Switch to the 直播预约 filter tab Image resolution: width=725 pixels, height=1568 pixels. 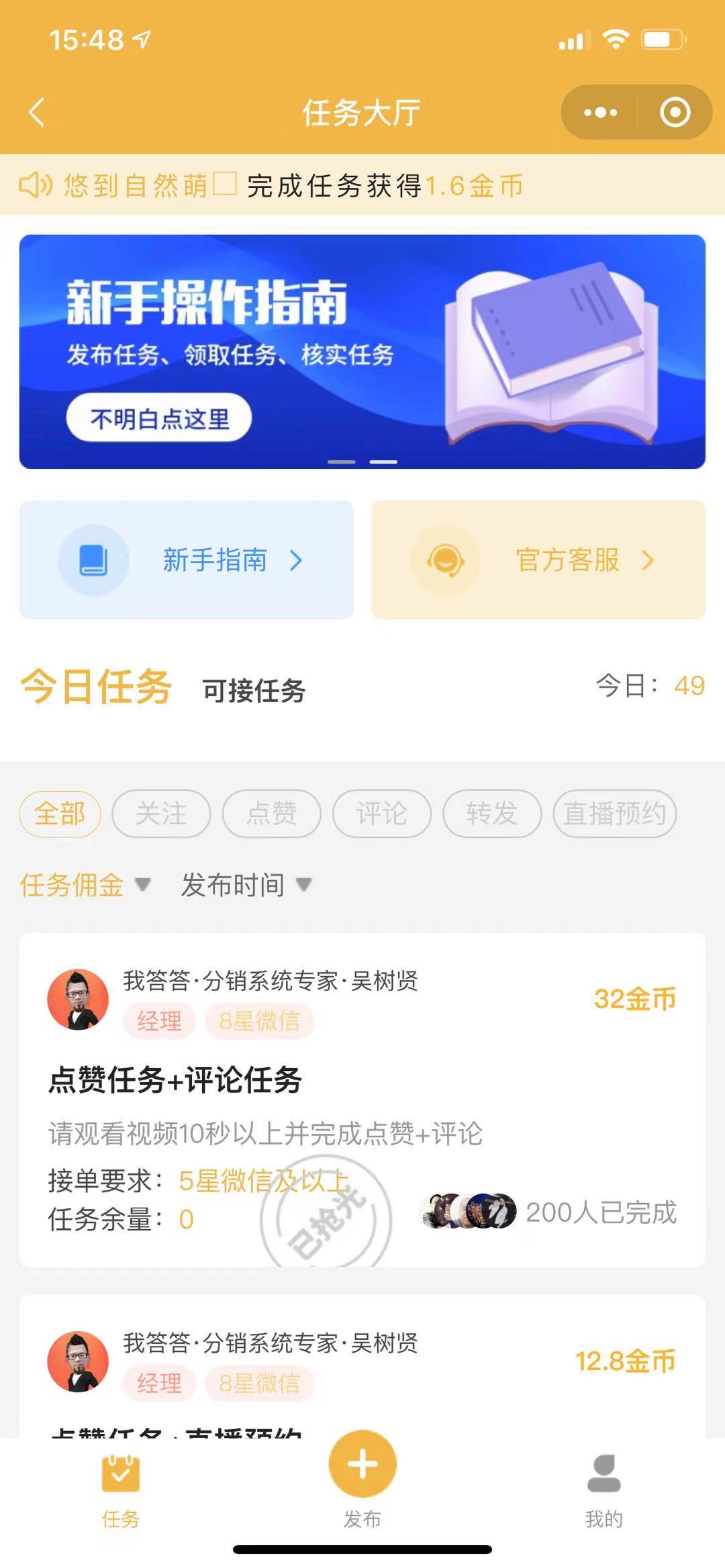614,813
